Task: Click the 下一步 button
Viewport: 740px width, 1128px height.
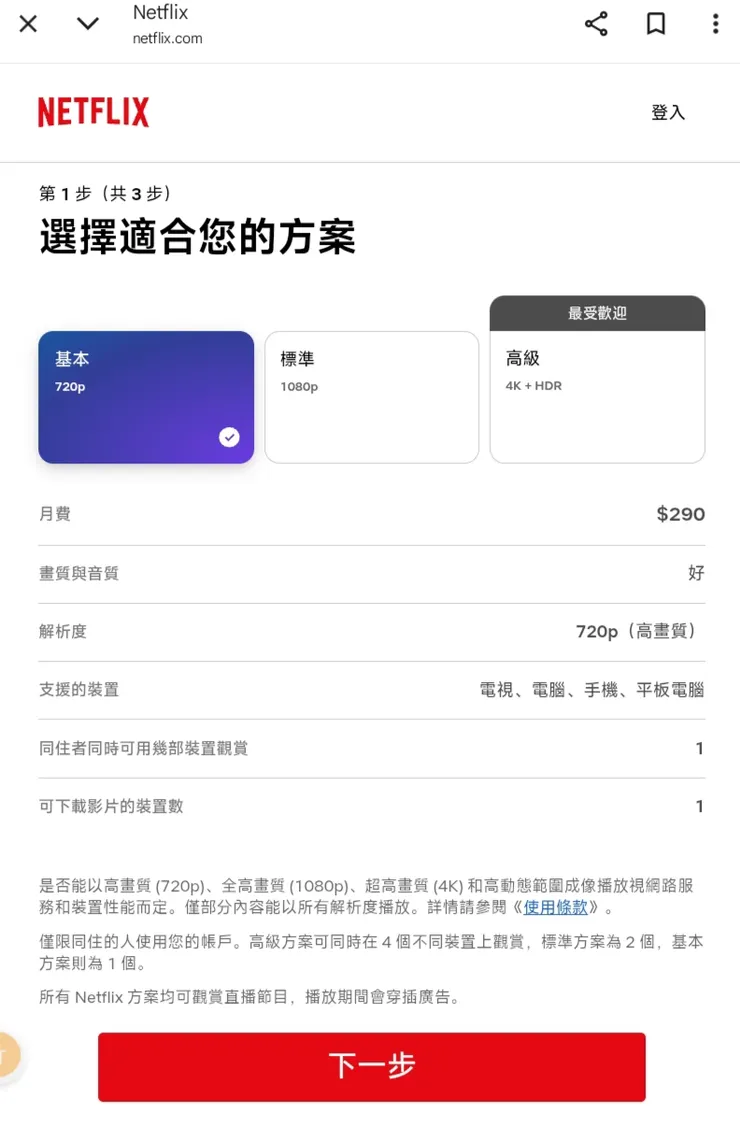Action: click(371, 1067)
